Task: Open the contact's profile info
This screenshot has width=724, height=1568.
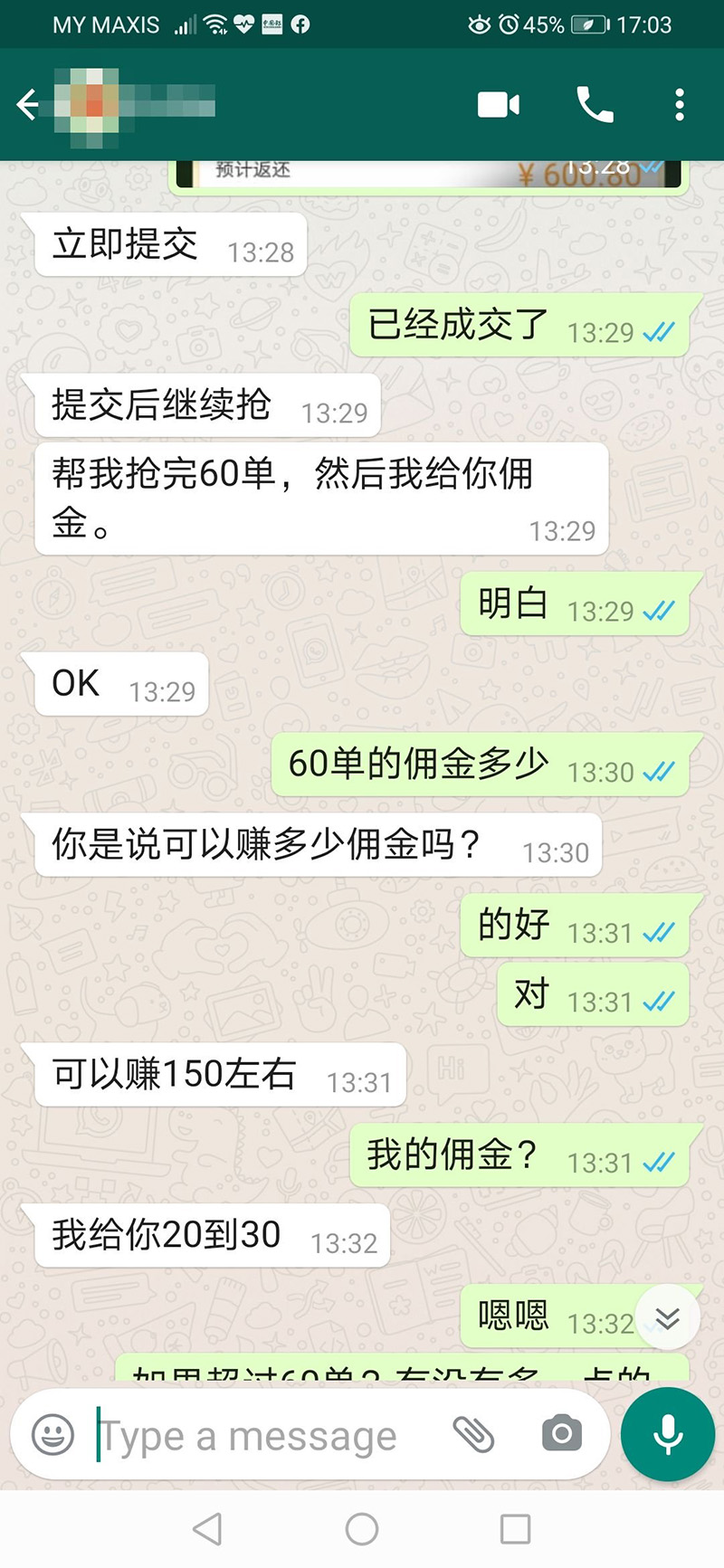Action: pyautogui.click(x=136, y=105)
